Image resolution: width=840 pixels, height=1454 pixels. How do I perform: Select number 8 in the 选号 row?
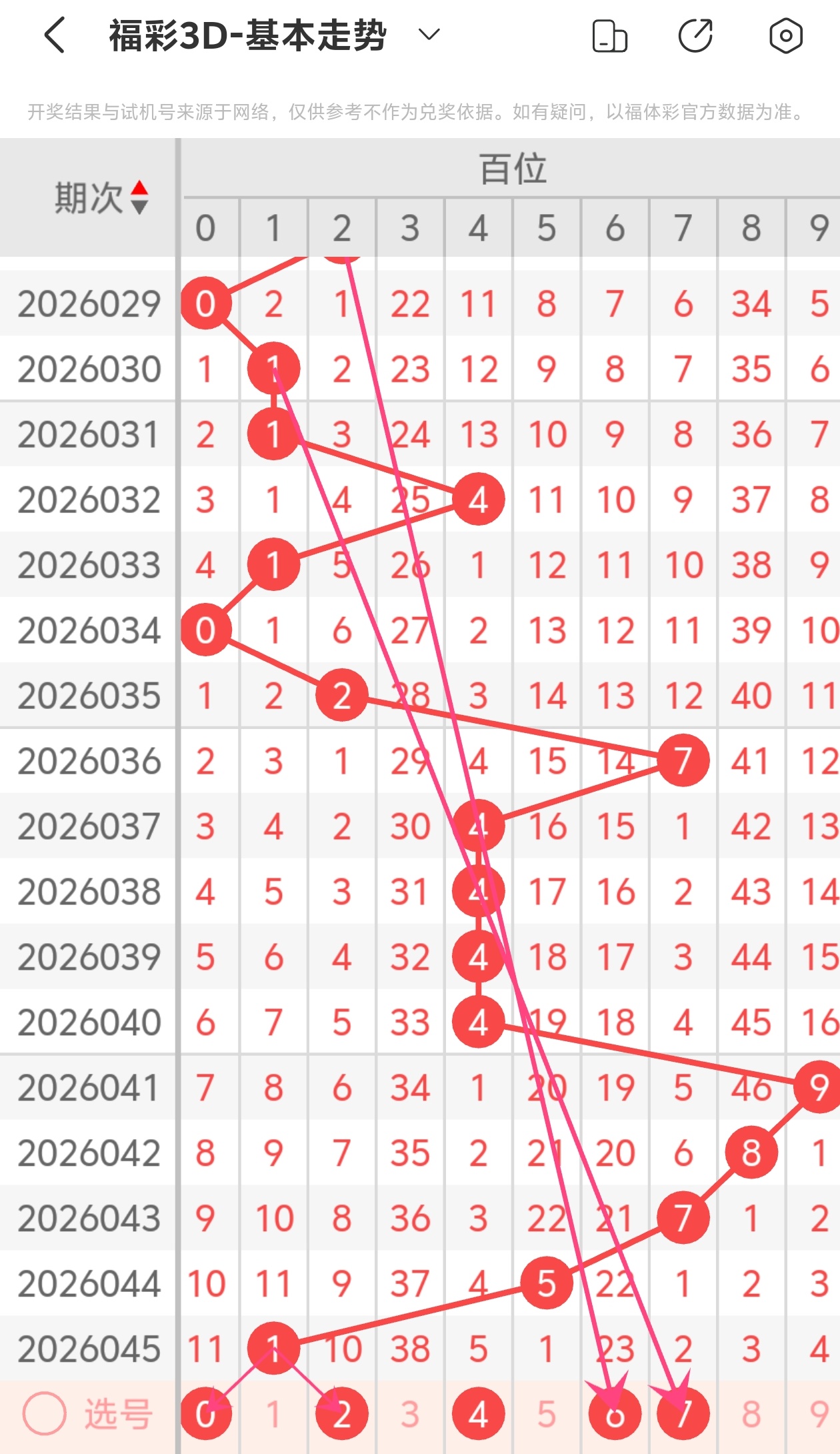(x=751, y=1413)
